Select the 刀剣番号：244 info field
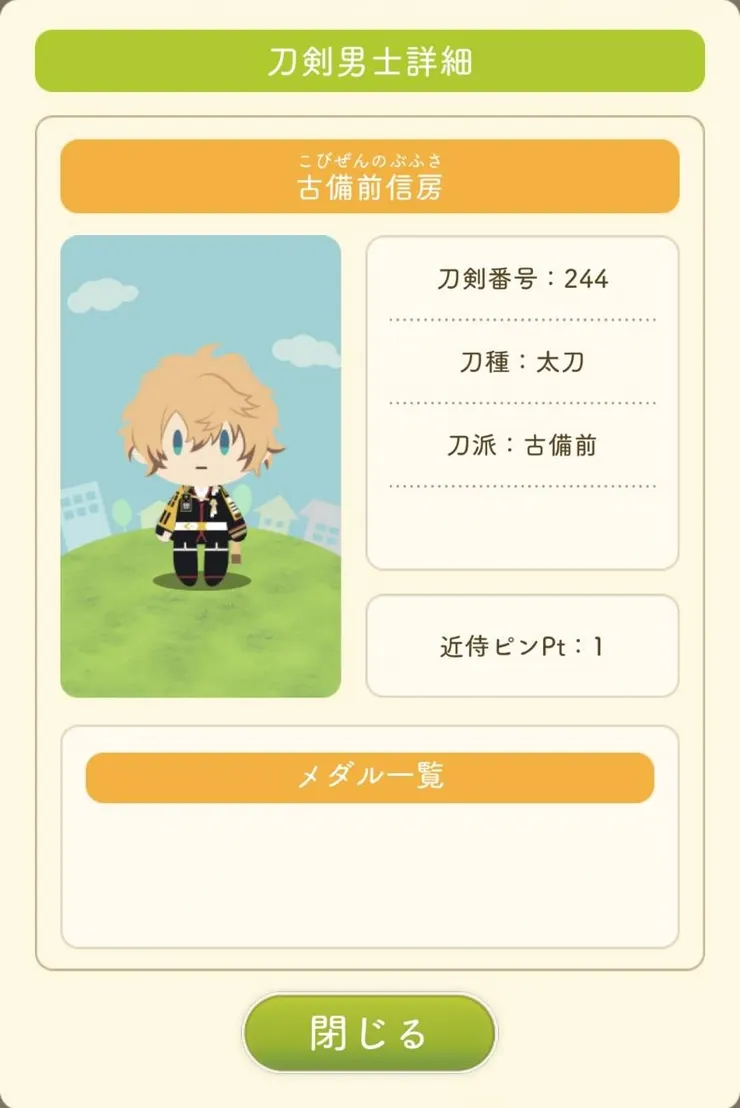Image resolution: width=740 pixels, height=1108 pixels. pos(522,280)
